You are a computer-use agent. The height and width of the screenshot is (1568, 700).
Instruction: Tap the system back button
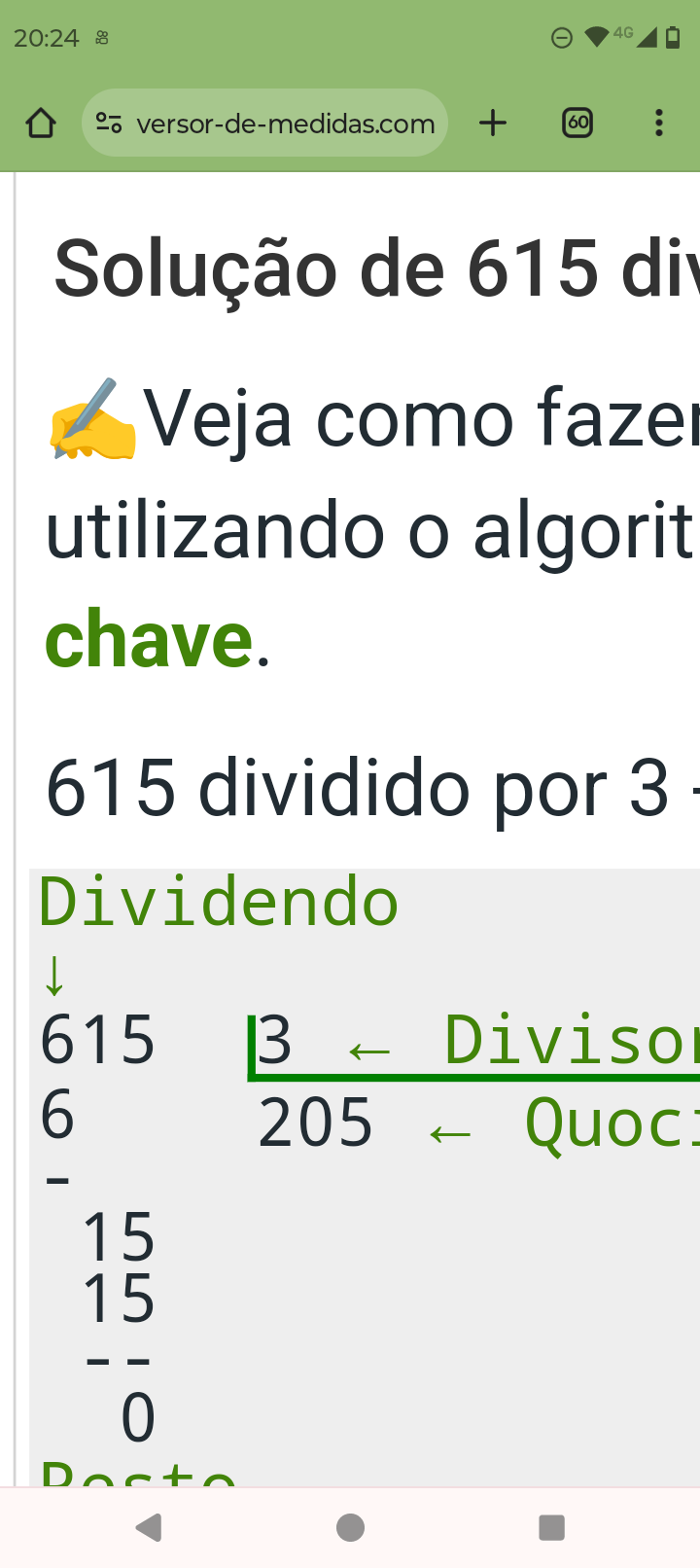point(149,1527)
